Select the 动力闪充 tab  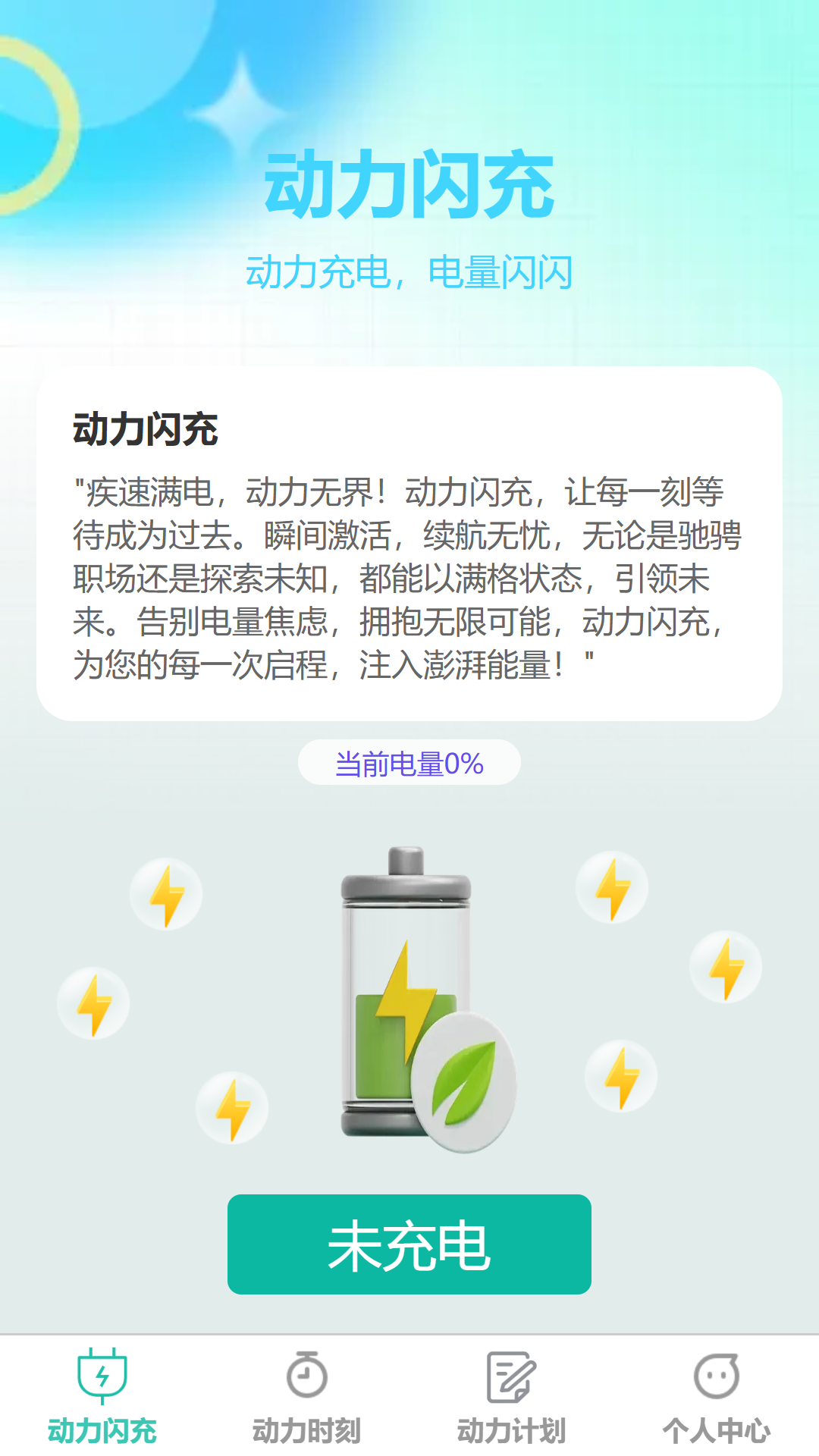[x=102, y=1397]
